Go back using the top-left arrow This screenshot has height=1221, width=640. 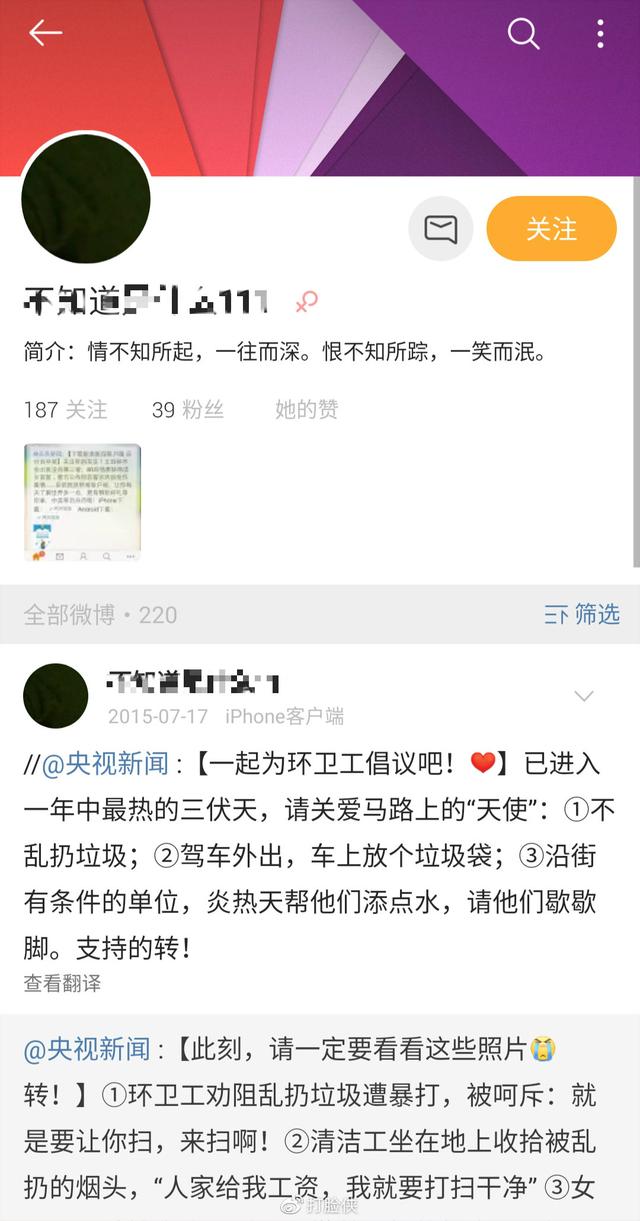45,33
